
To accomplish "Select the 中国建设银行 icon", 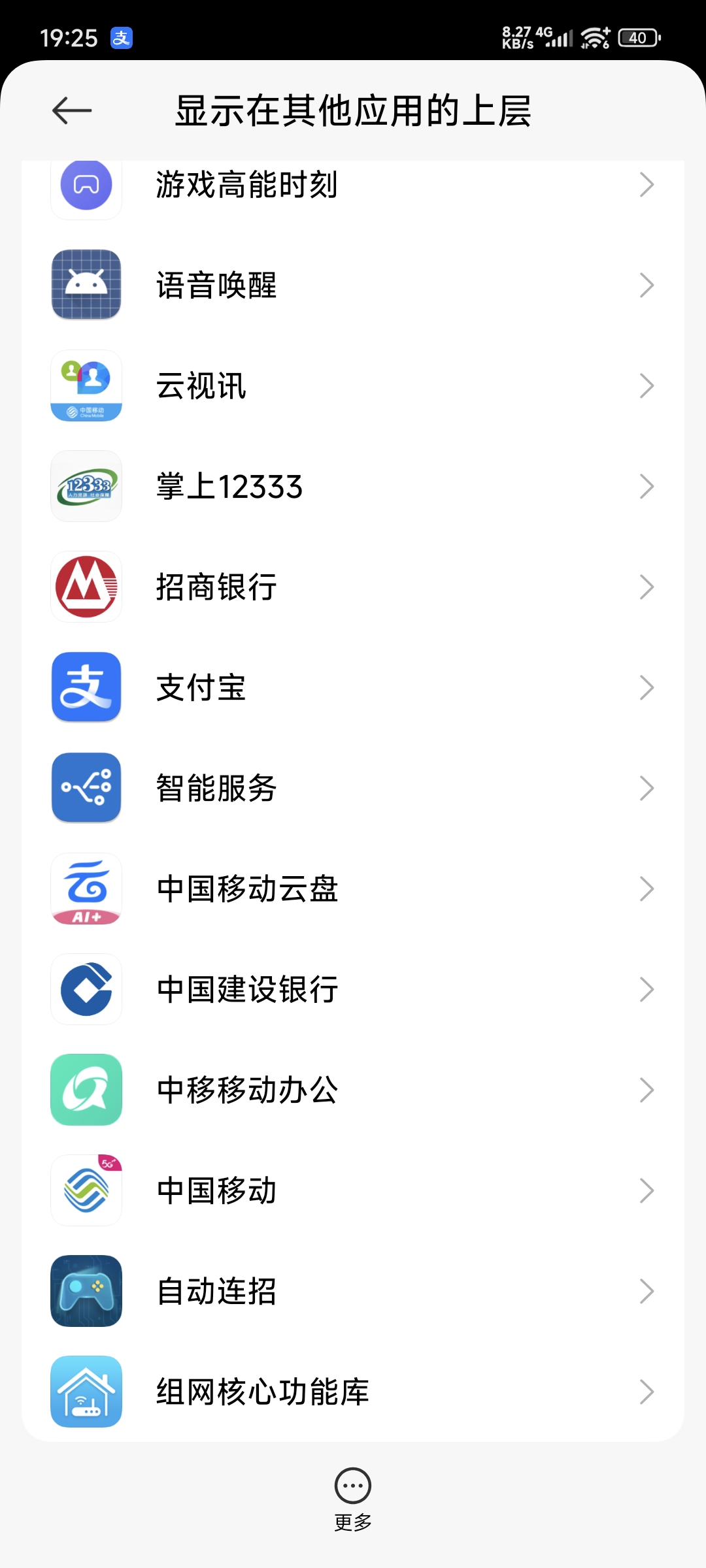I will click(x=86, y=989).
